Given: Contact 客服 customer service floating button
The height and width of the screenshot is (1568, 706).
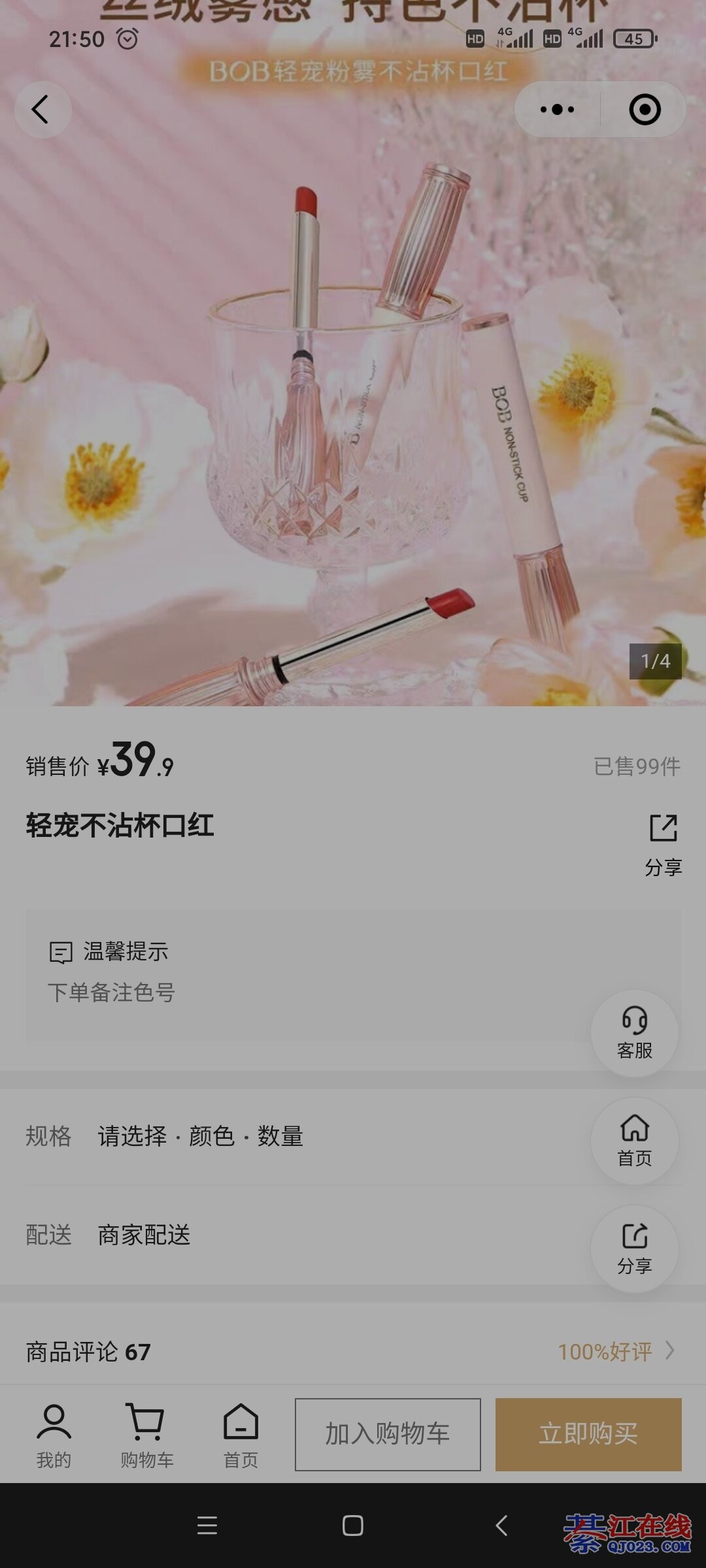Looking at the screenshot, I should 634,1034.
